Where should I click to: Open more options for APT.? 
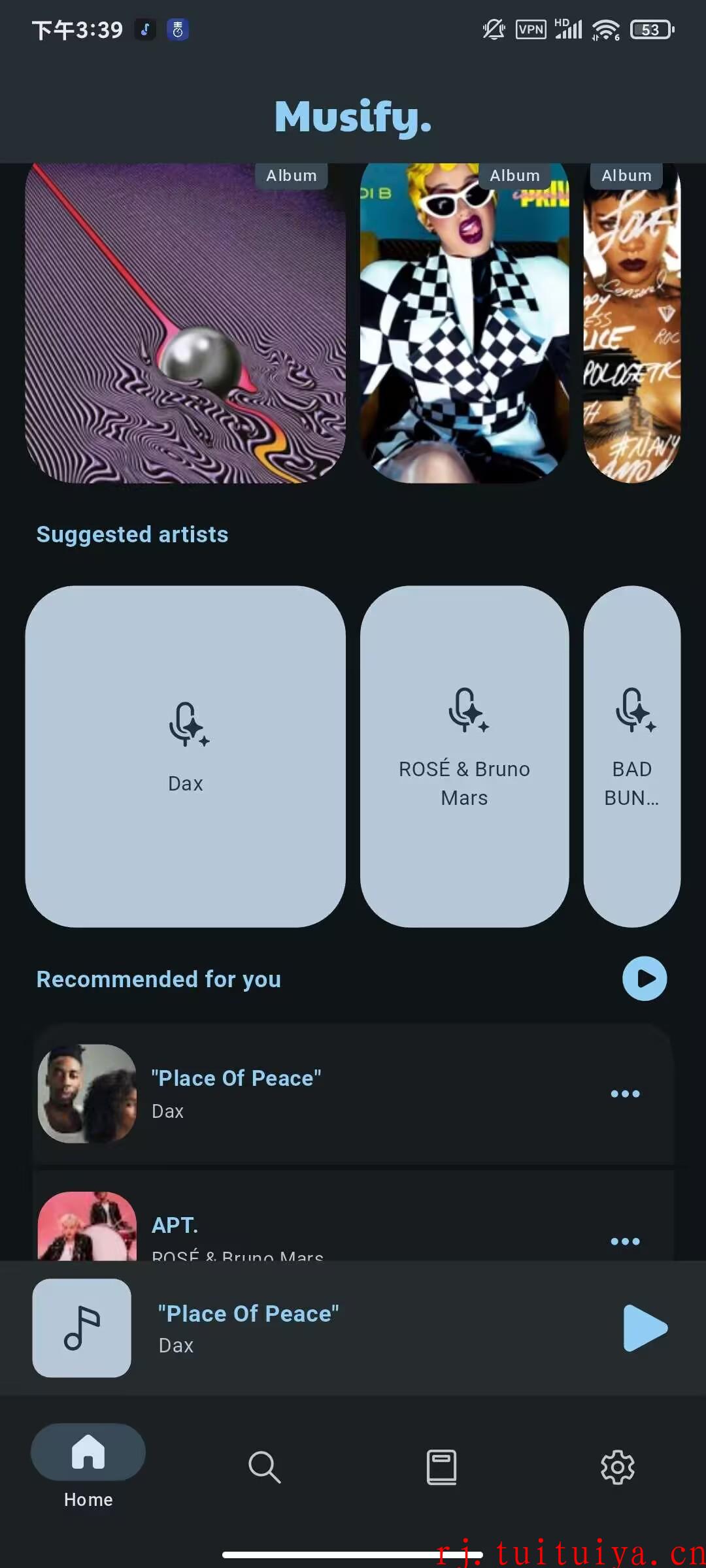pos(625,1240)
